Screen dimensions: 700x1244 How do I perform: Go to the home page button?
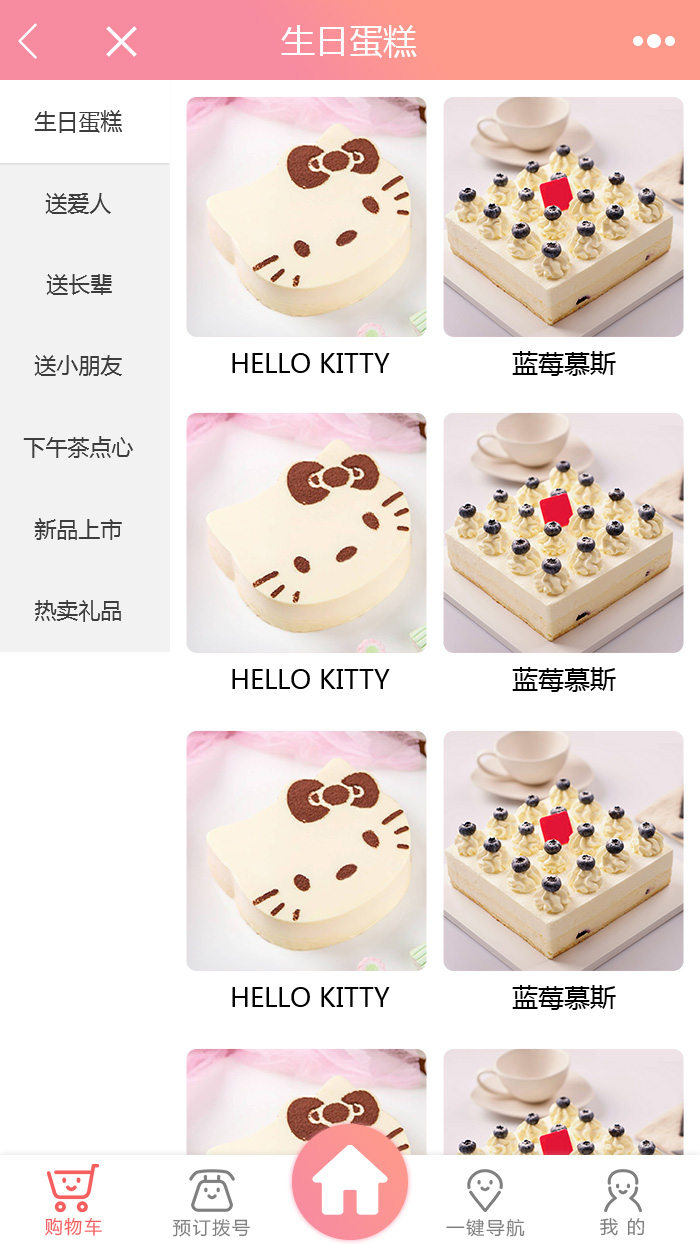click(x=349, y=1183)
